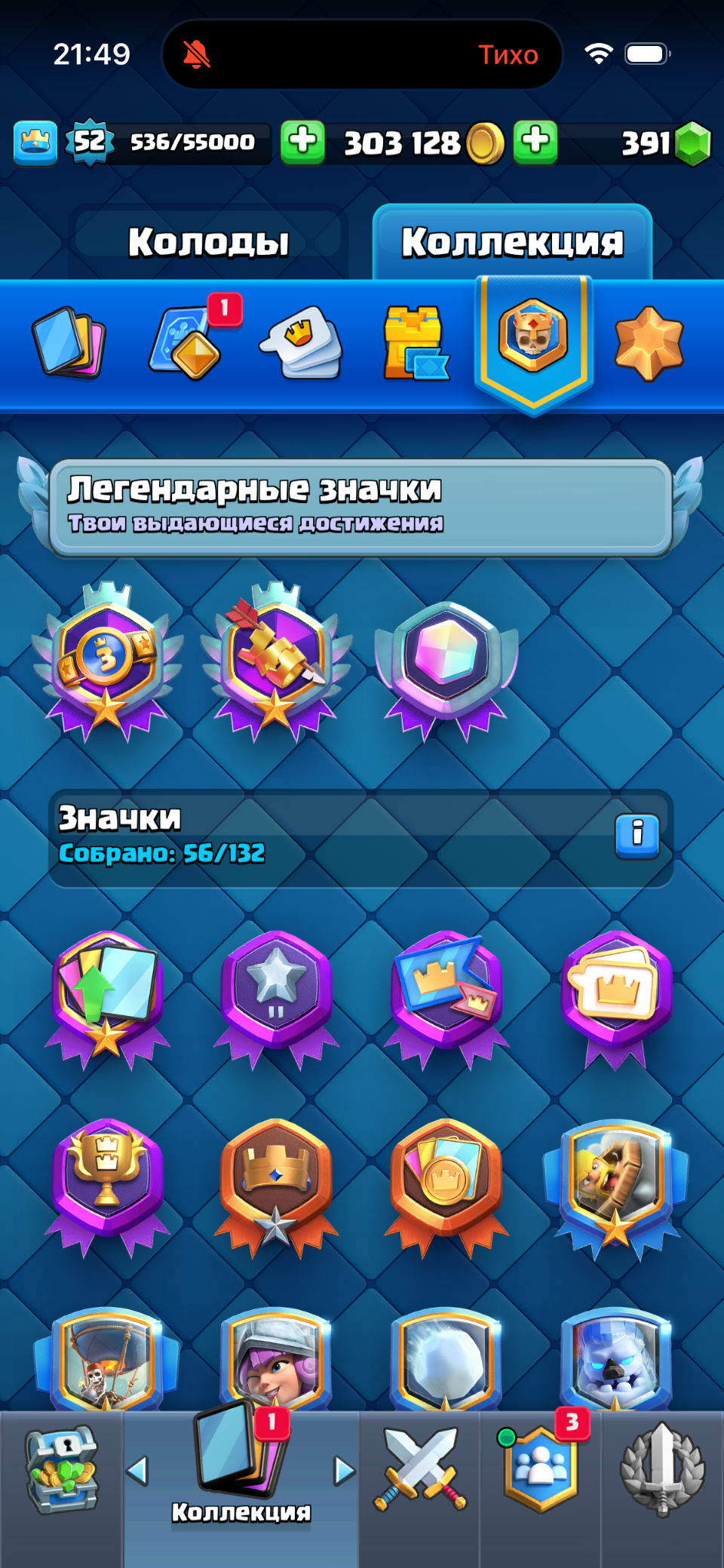The width and height of the screenshot is (724, 1568).
Task: Open the Cards collection icon
Action: tap(69, 343)
